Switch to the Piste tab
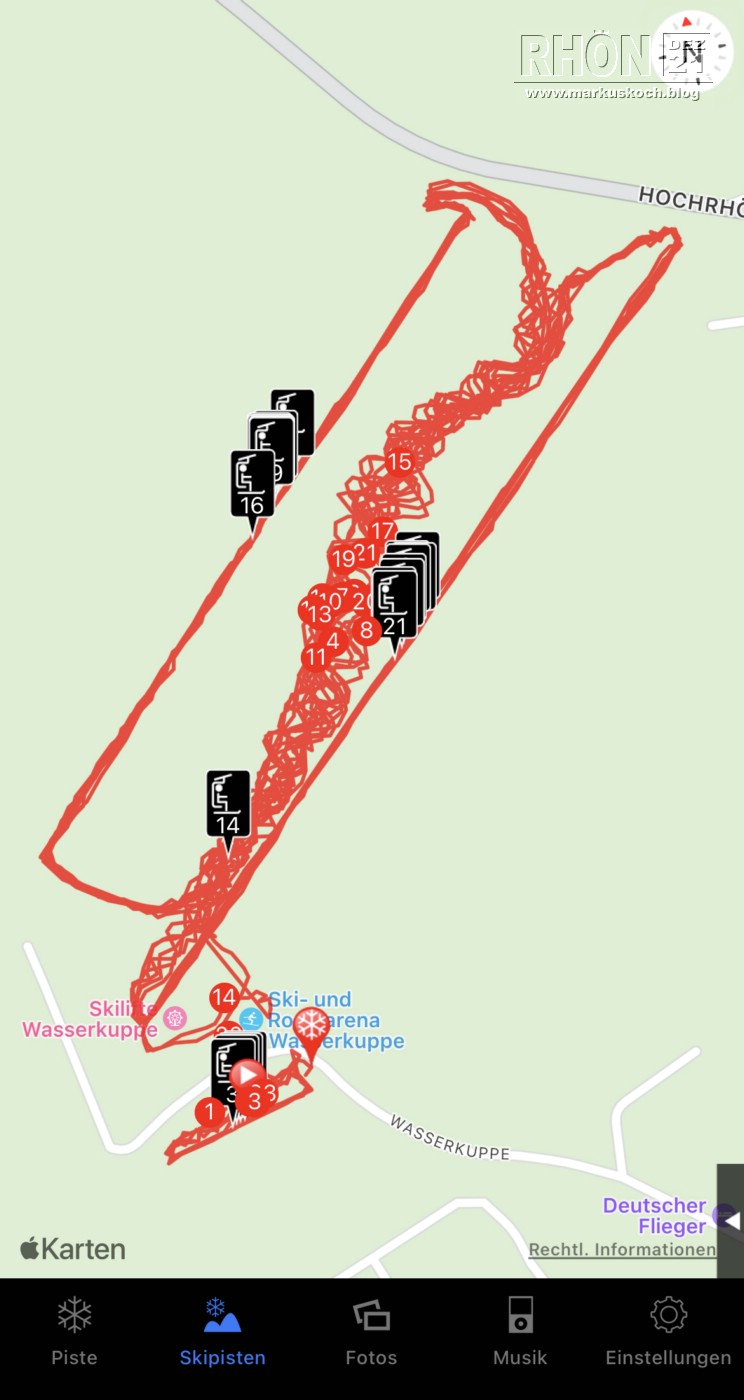Screen dimensions: 744x1400 pos(74,1331)
